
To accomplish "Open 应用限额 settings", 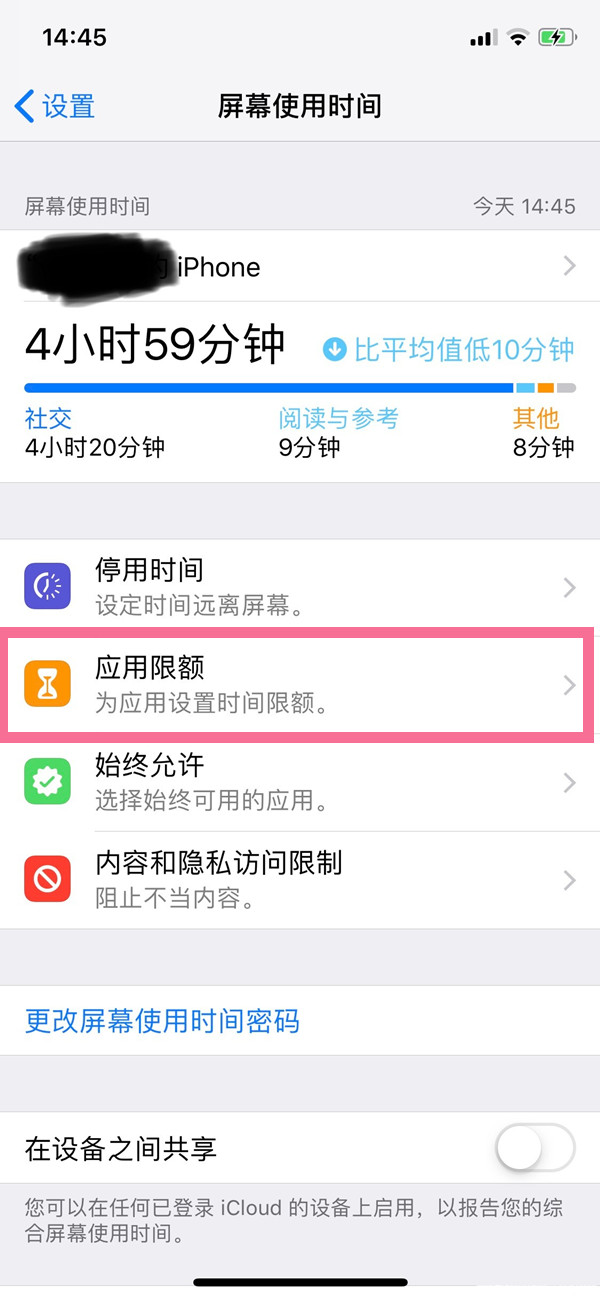I will coord(300,684).
